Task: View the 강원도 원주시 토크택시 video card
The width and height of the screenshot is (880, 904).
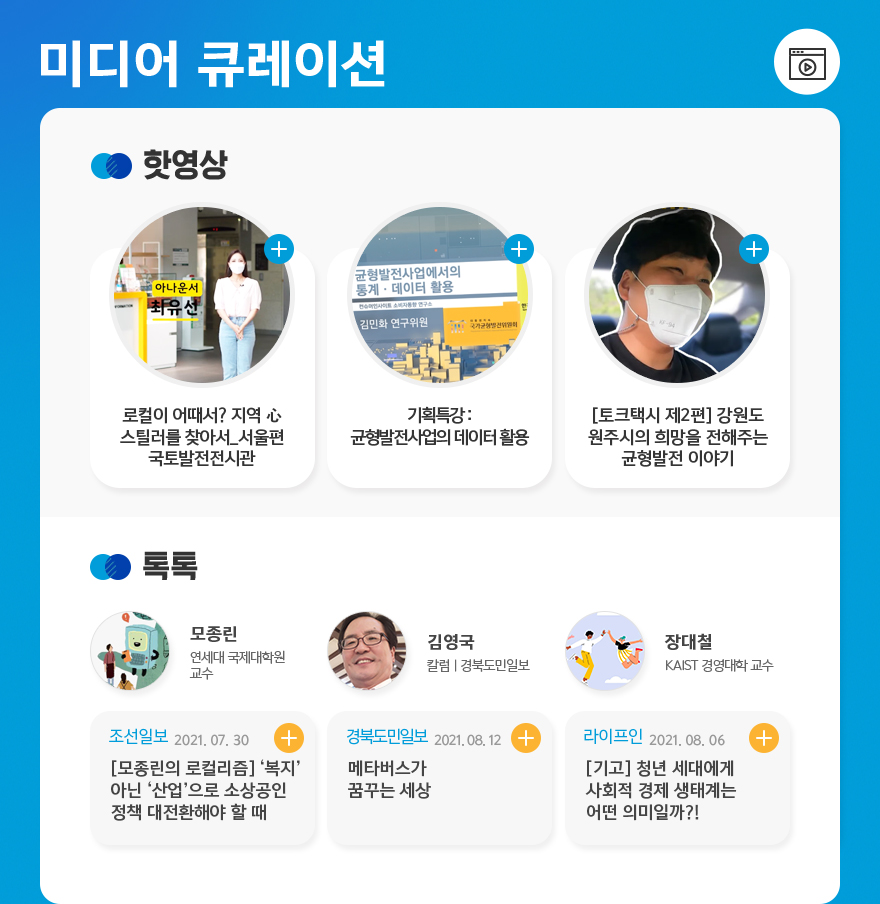Action: pyautogui.click(x=677, y=436)
